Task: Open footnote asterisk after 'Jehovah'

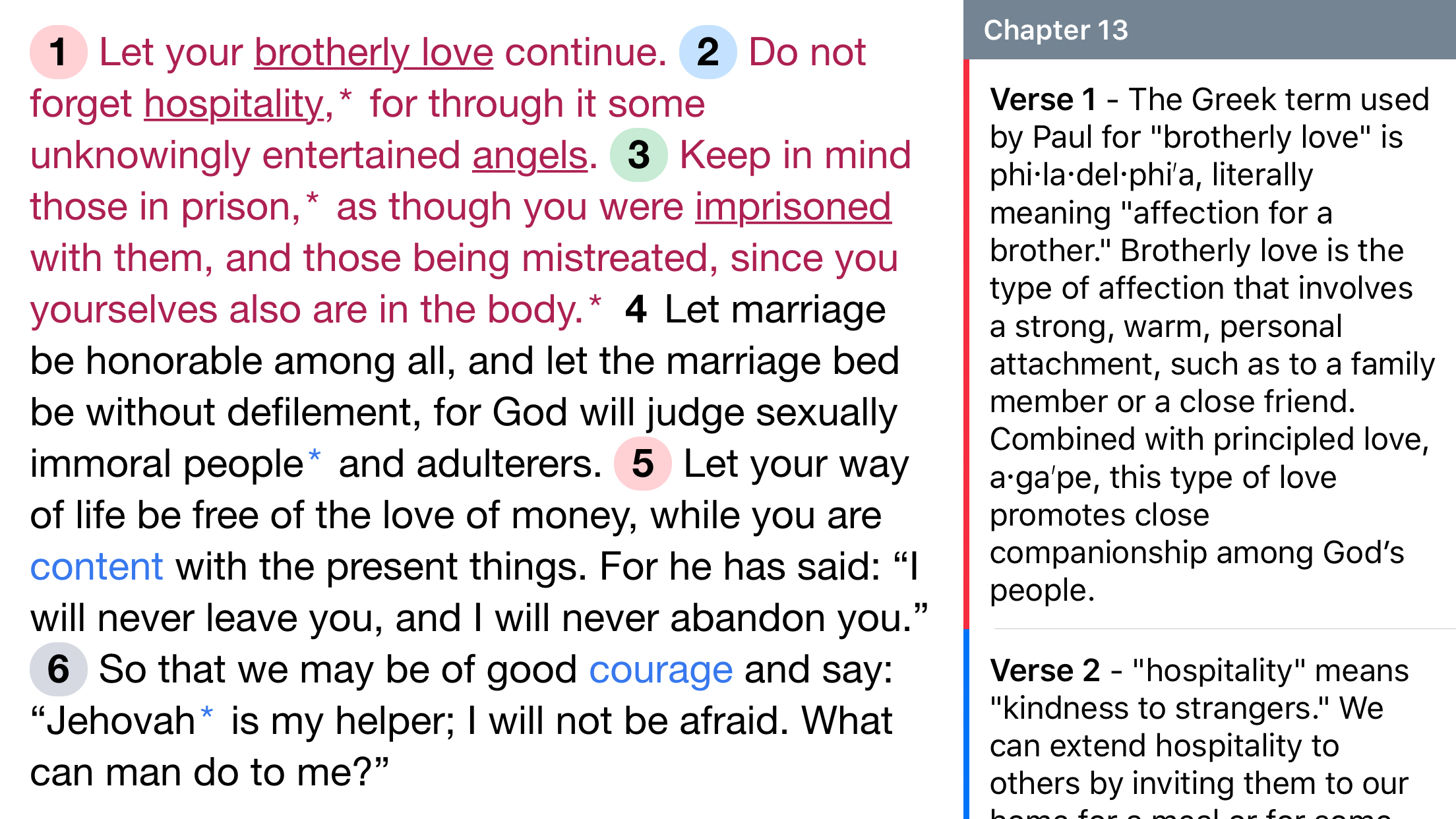Action: [x=207, y=713]
